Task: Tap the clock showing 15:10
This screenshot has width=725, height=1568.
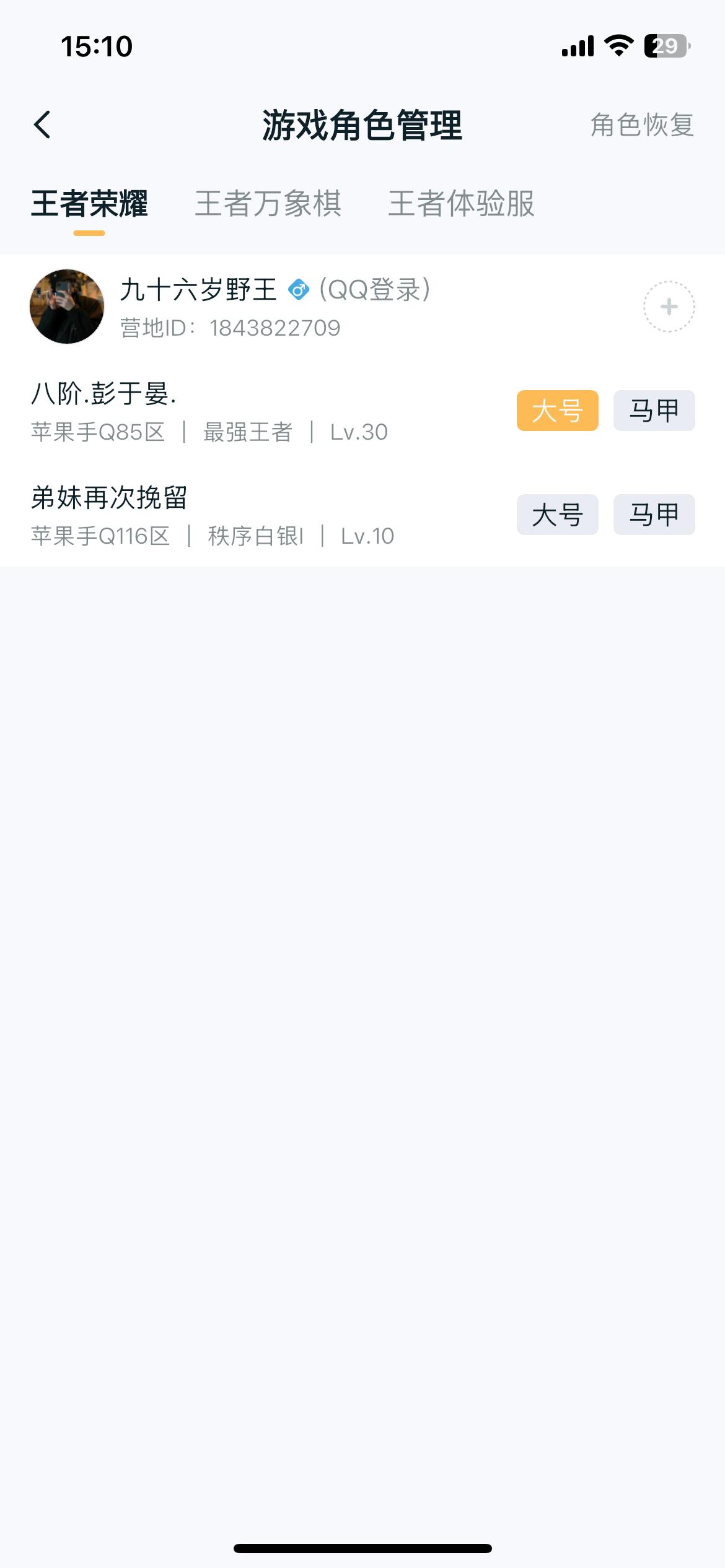Action: pyautogui.click(x=96, y=46)
